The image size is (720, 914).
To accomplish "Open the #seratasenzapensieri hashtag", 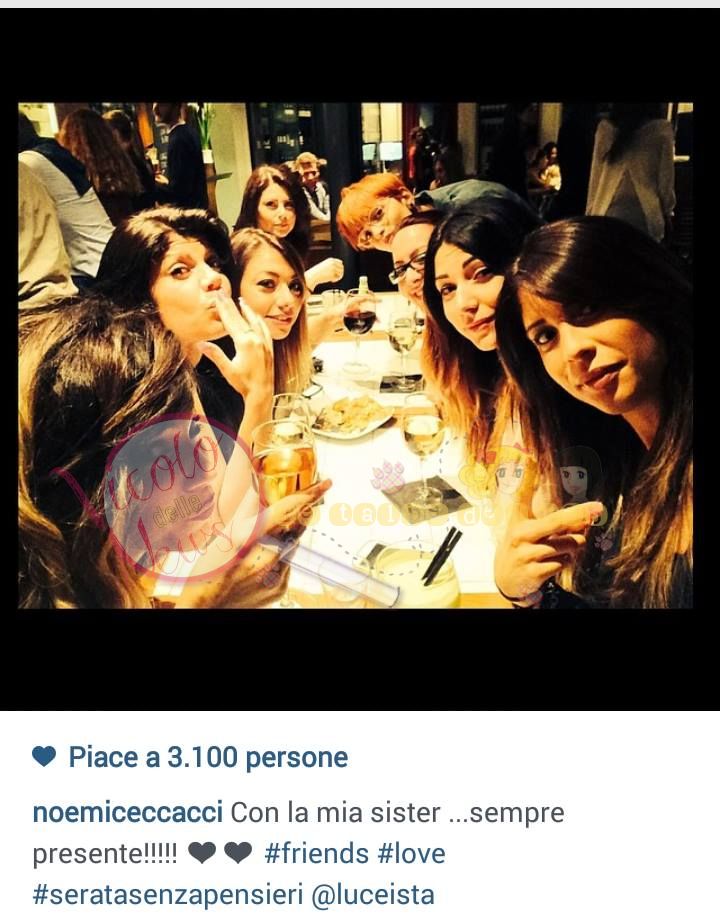I will pyautogui.click(x=167, y=895).
